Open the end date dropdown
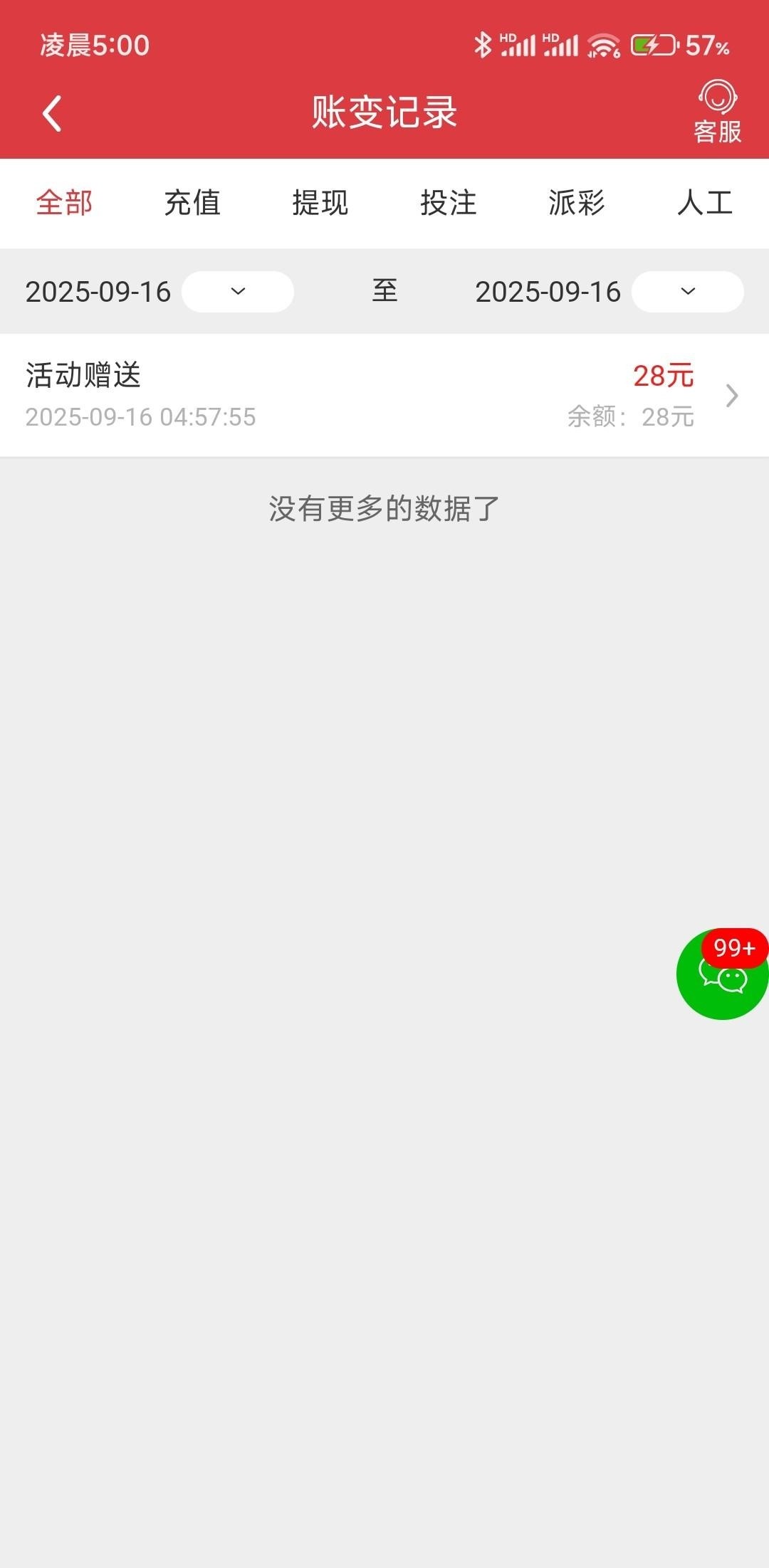The height and width of the screenshot is (1568, 769). [687, 291]
